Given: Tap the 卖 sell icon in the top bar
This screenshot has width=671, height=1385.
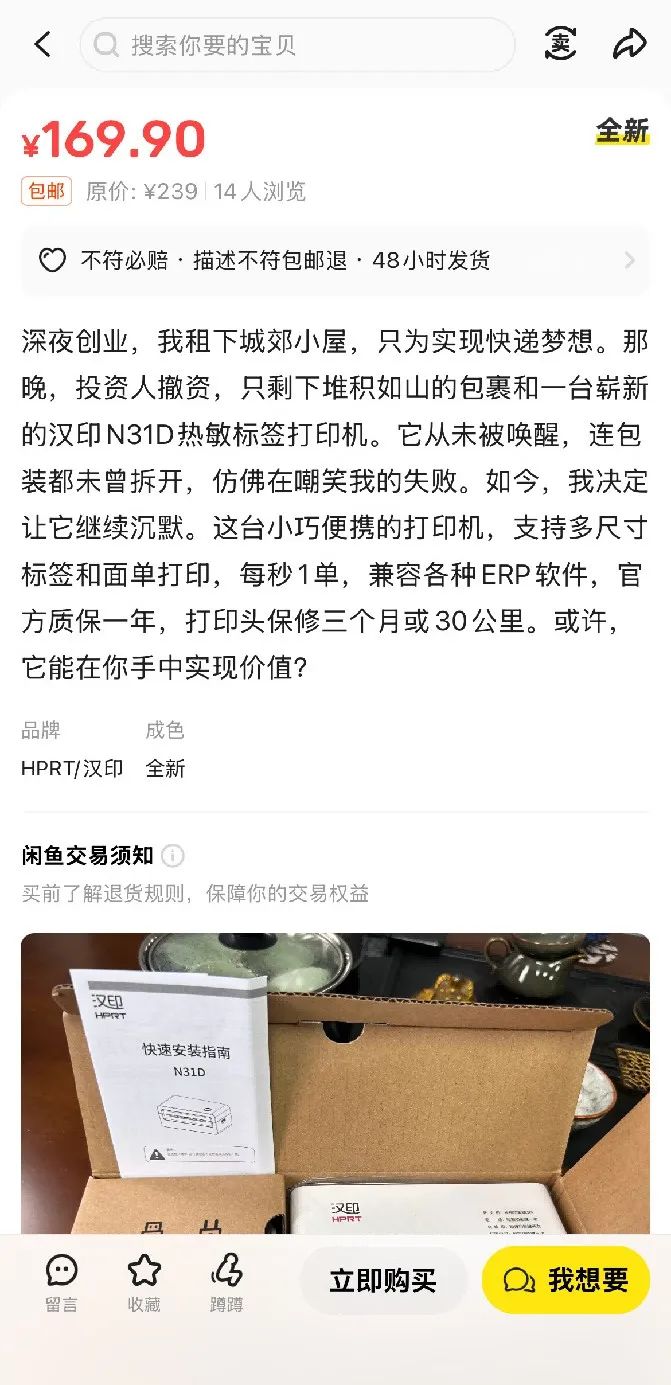Looking at the screenshot, I should pos(560,44).
